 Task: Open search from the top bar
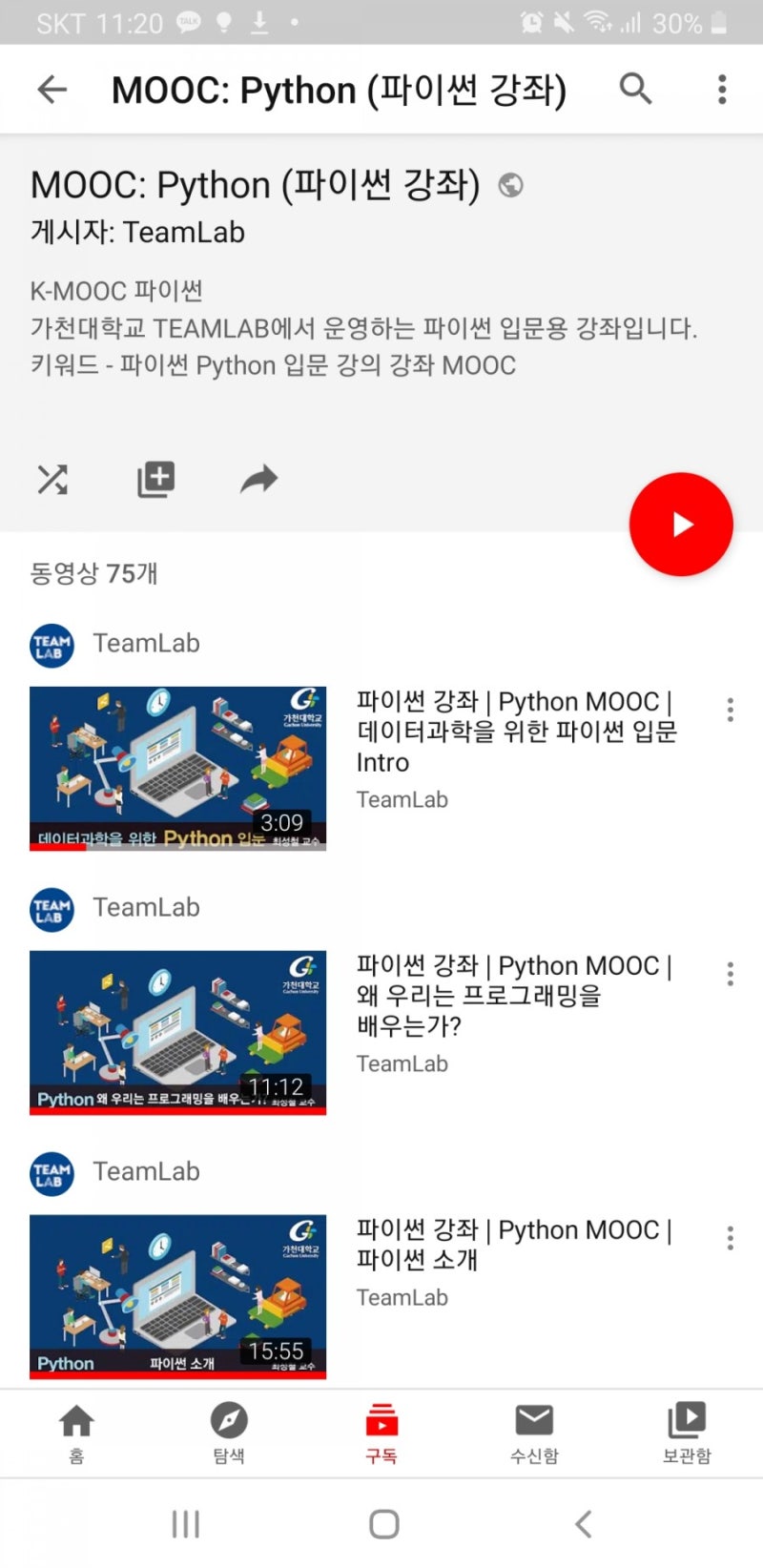click(635, 89)
